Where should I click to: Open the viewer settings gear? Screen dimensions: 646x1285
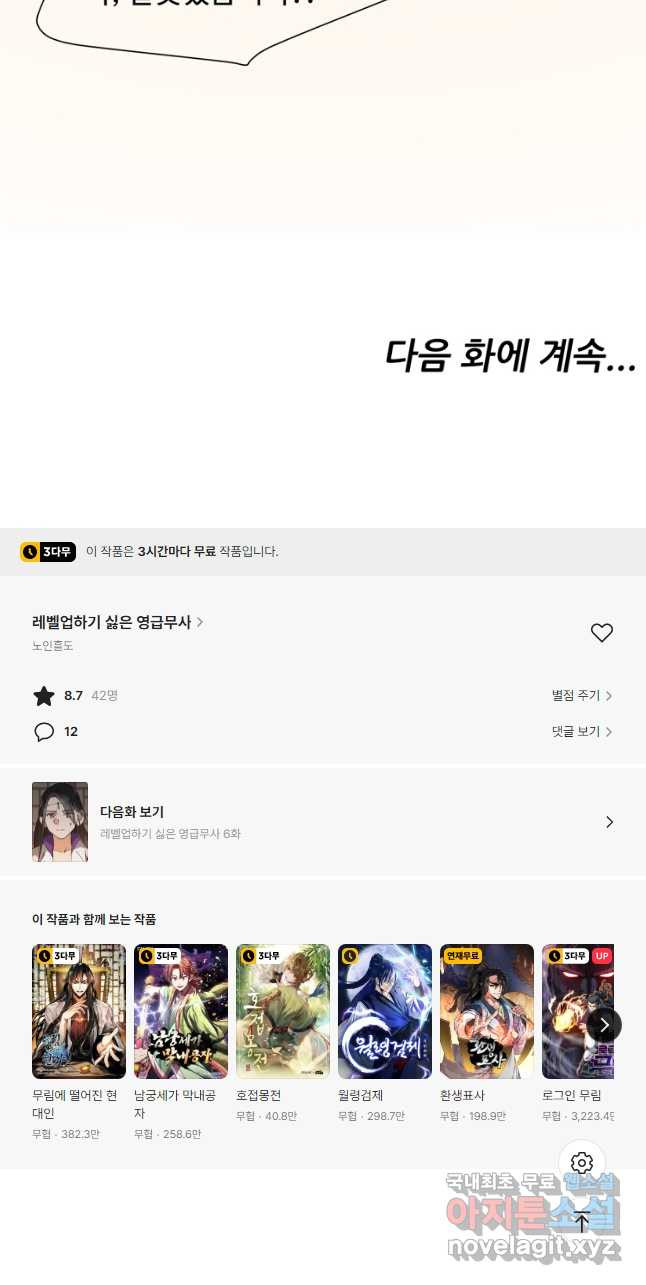point(582,1163)
